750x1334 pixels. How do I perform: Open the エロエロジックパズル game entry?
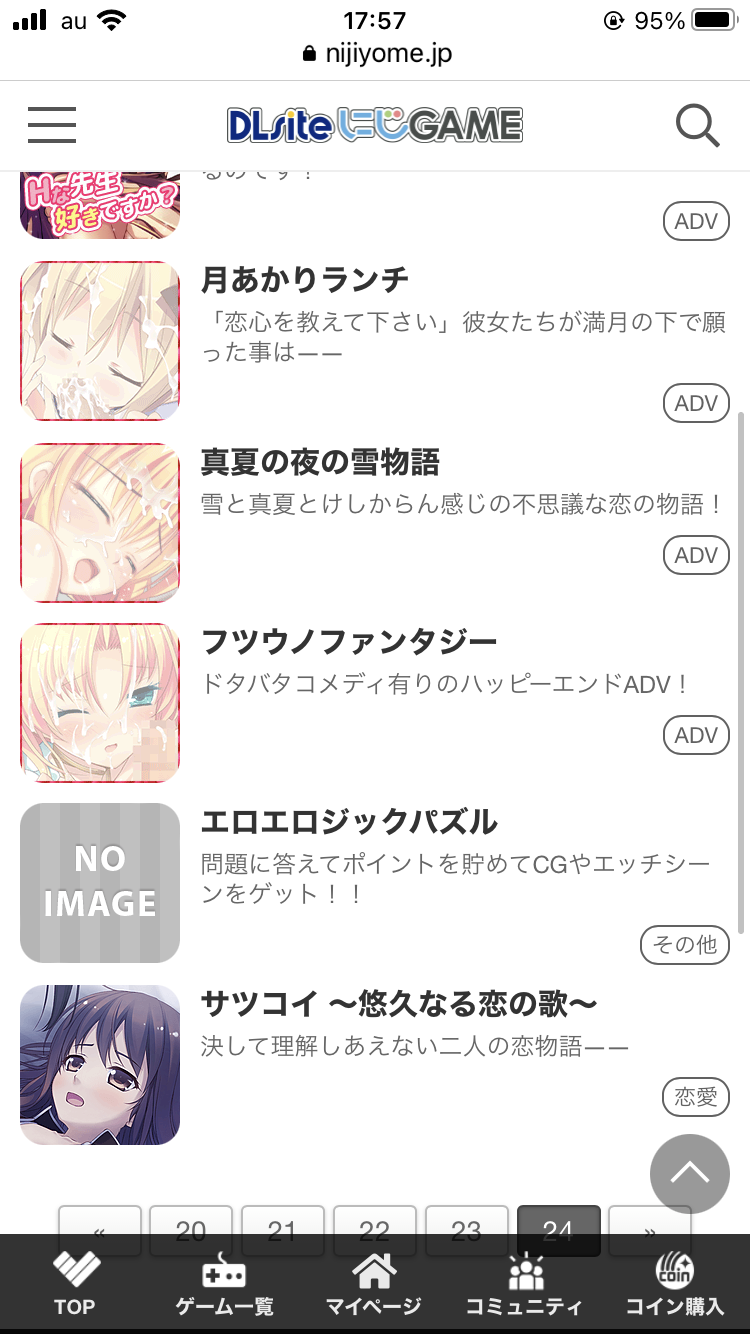click(348, 822)
